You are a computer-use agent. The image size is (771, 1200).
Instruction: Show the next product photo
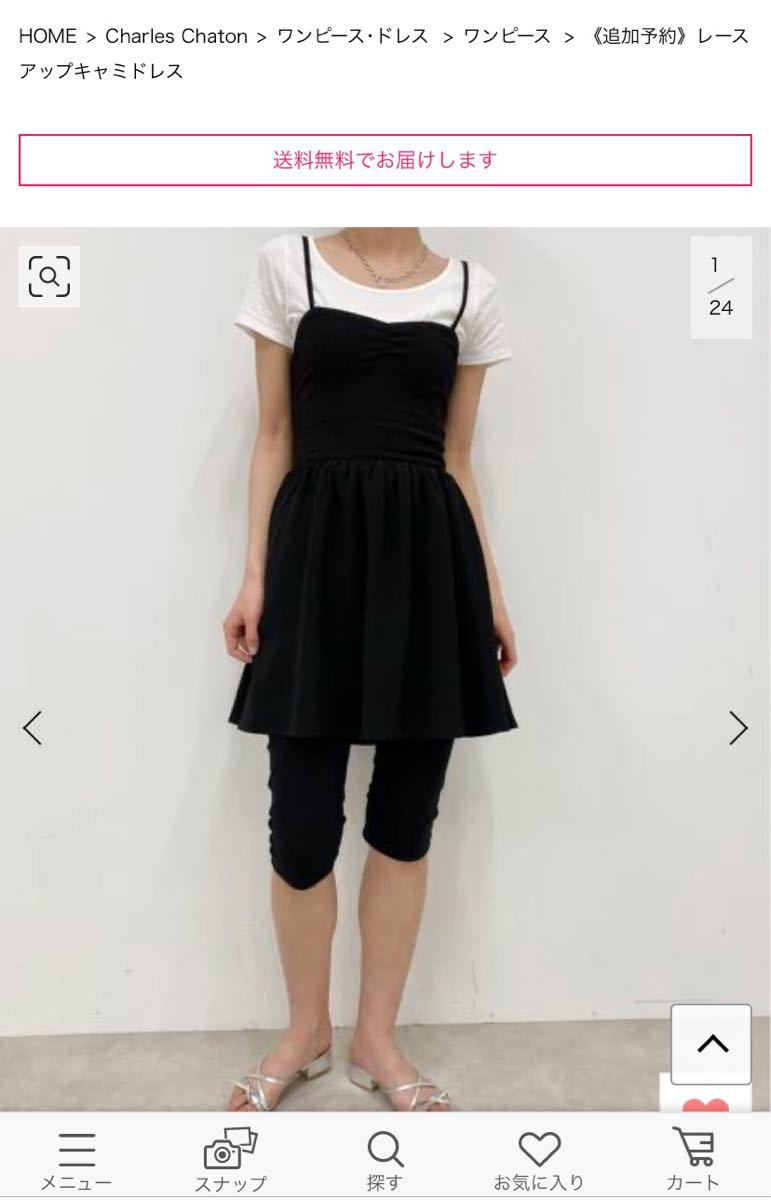pos(738,728)
